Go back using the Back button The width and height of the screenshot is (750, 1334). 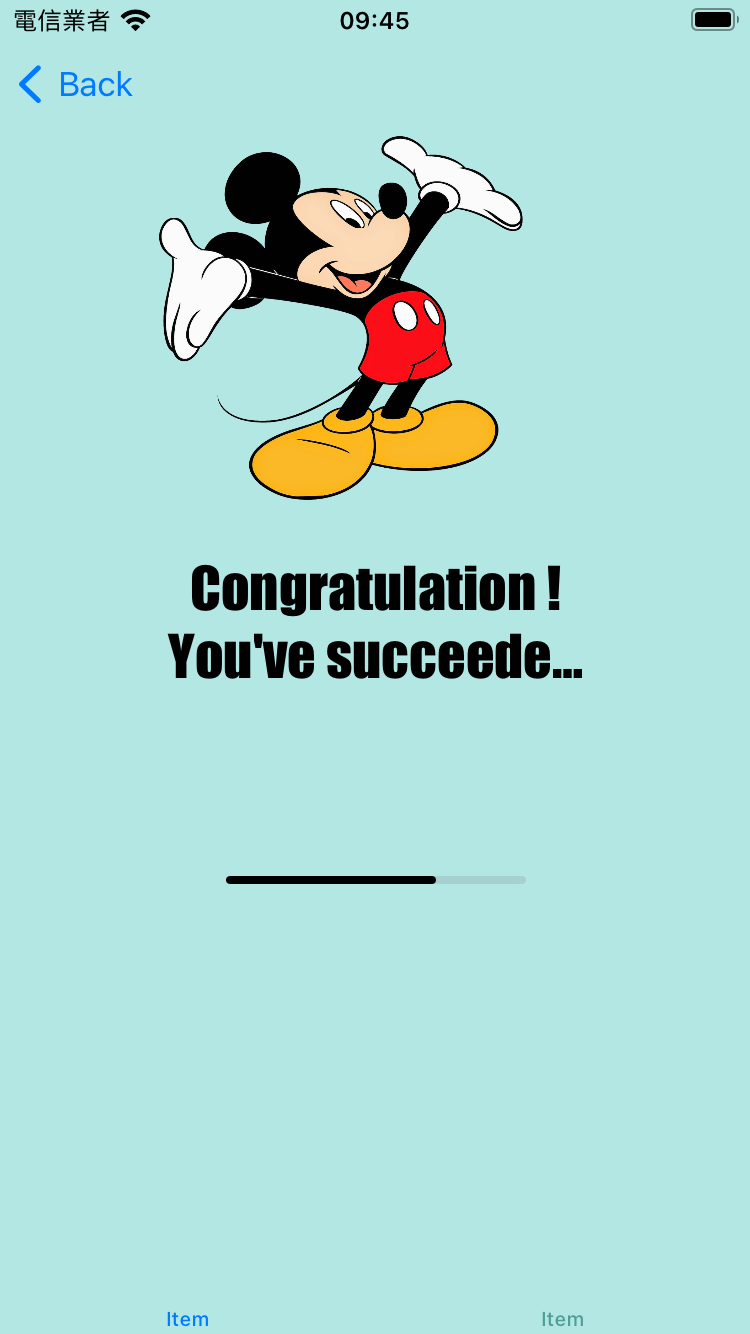(x=76, y=85)
